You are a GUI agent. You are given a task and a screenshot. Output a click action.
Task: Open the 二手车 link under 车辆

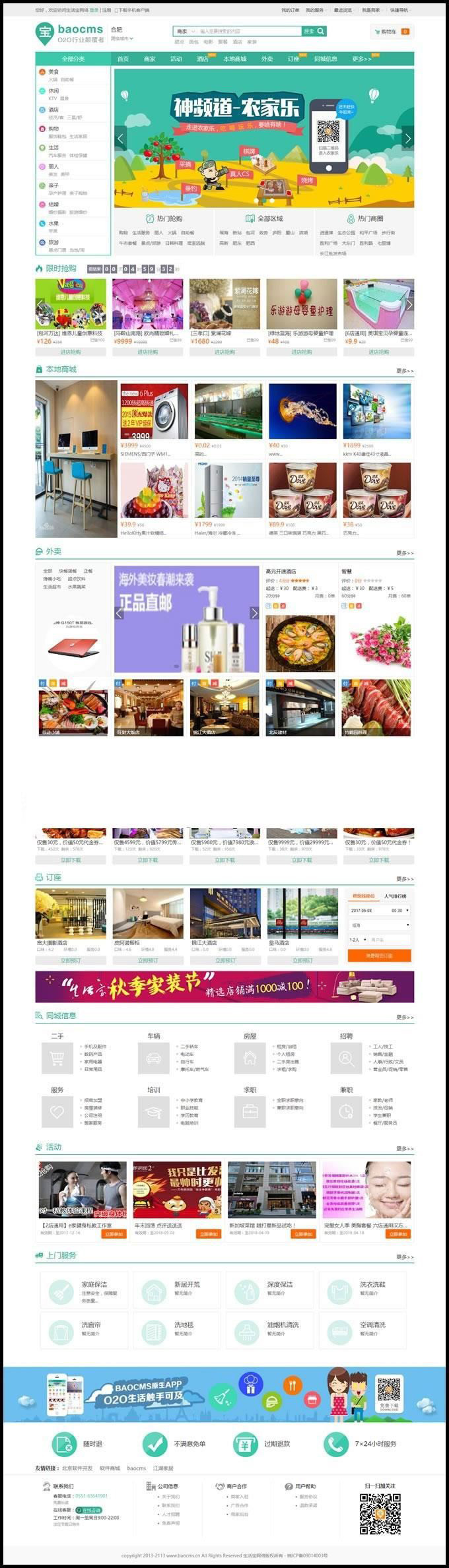pos(189,1047)
